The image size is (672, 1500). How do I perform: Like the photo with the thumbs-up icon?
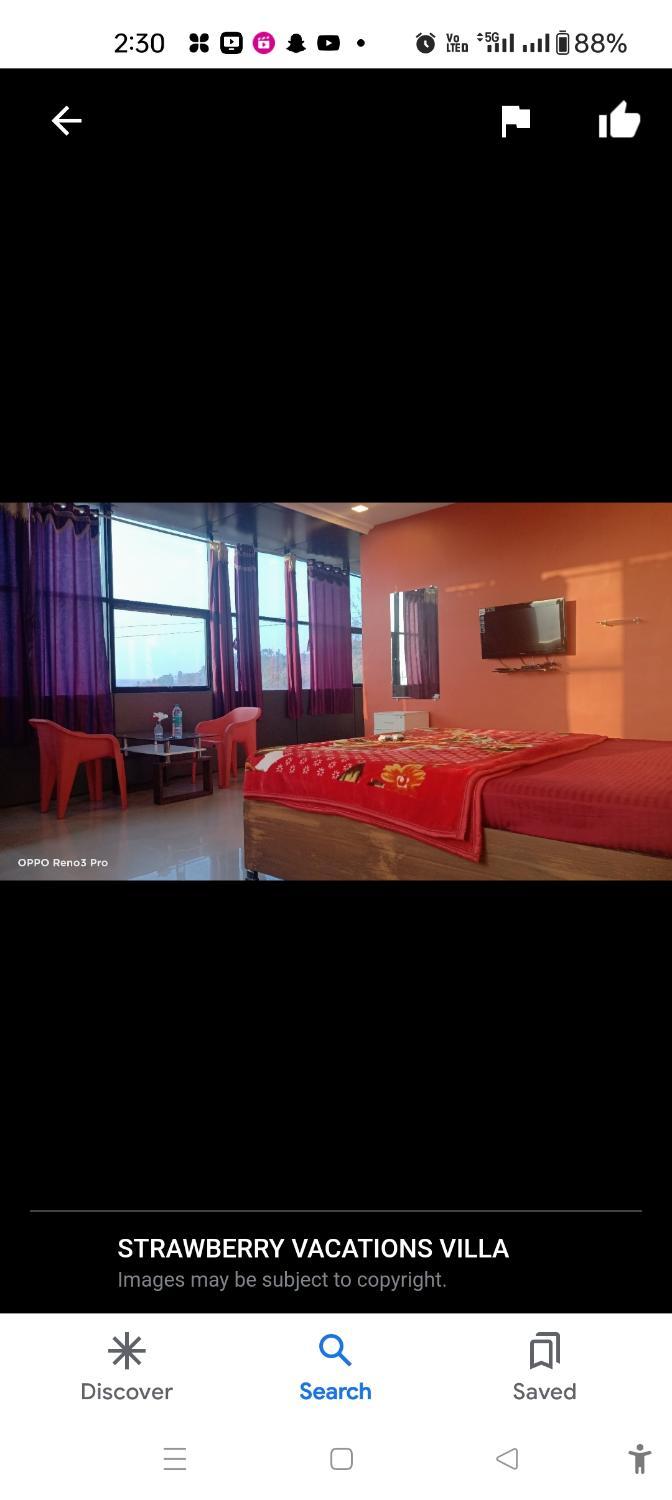point(619,121)
